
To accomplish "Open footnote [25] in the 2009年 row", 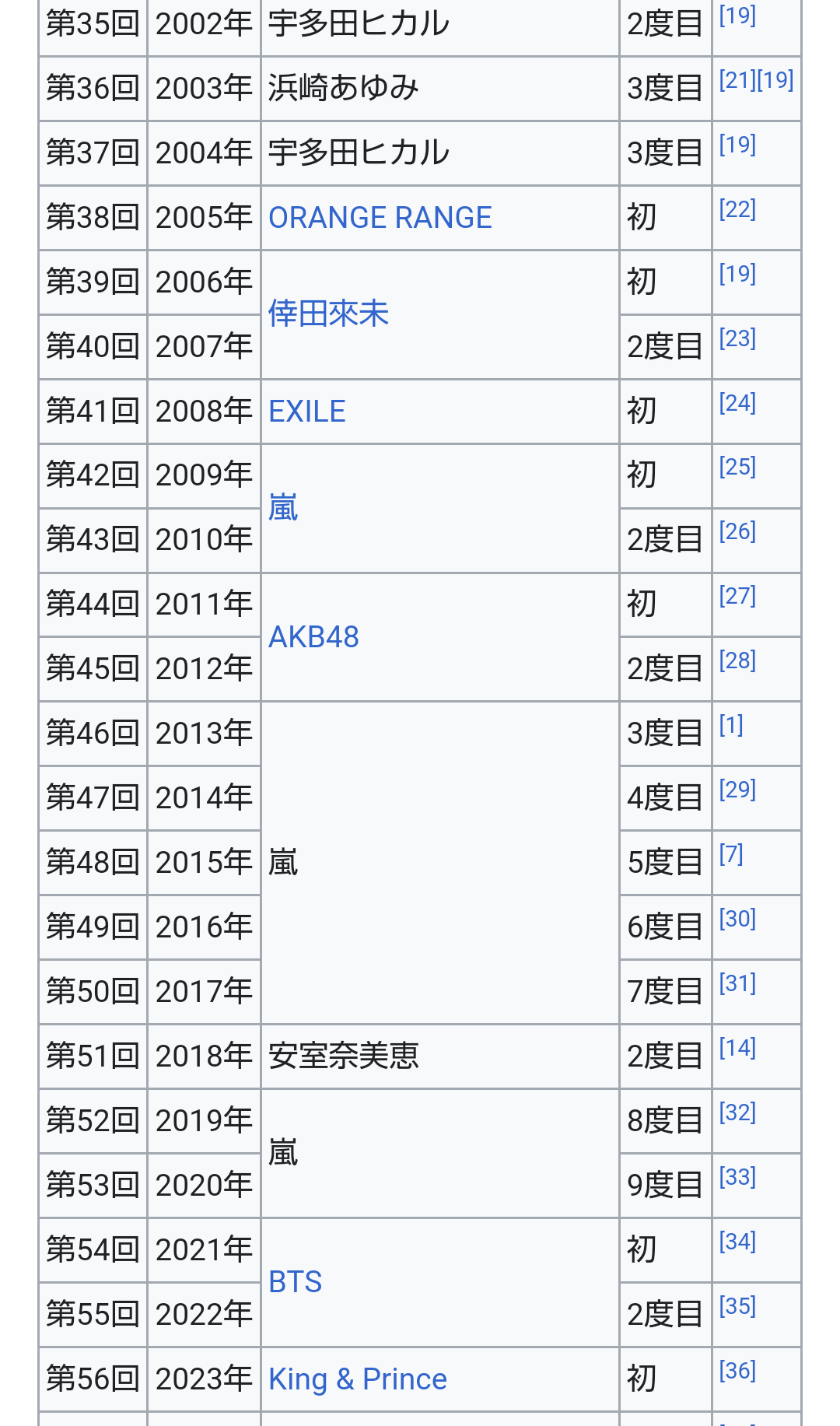I will click(737, 467).
